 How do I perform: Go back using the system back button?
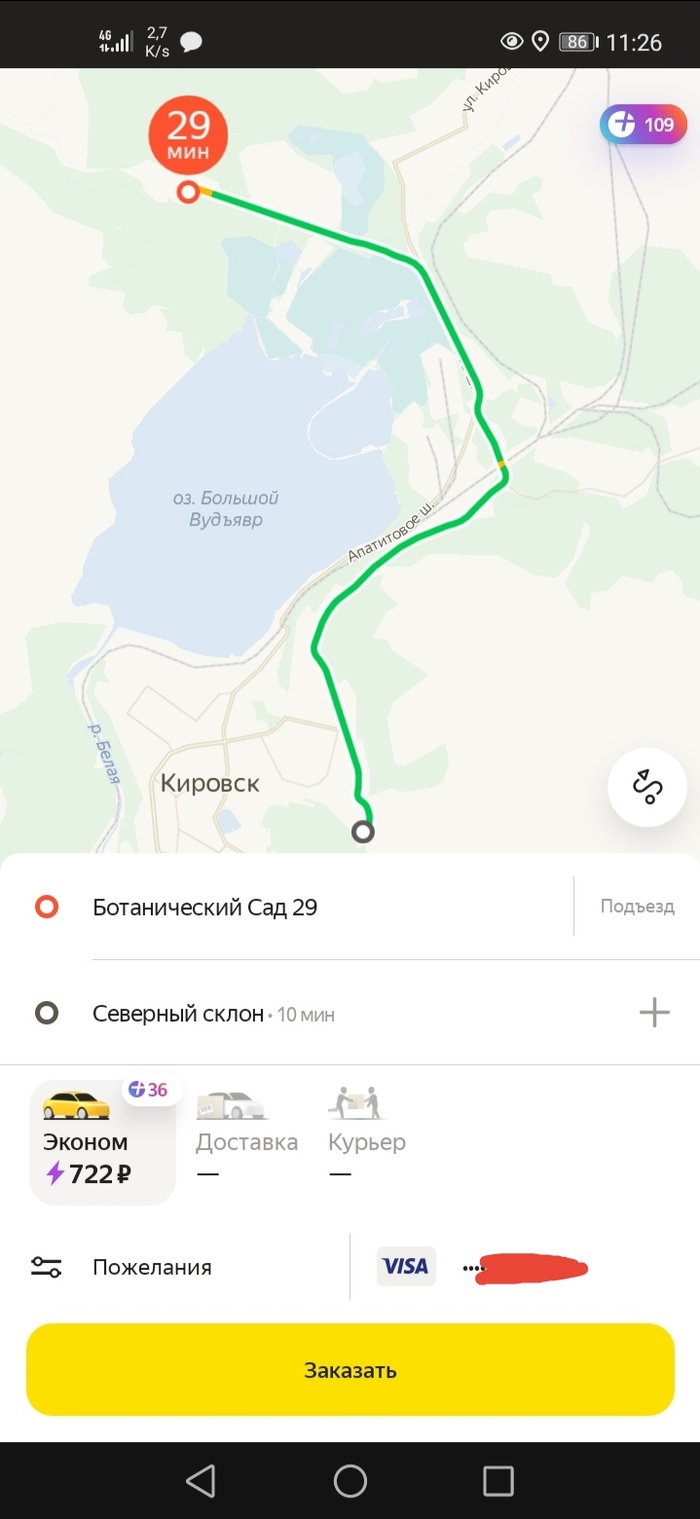point(201,1480)
